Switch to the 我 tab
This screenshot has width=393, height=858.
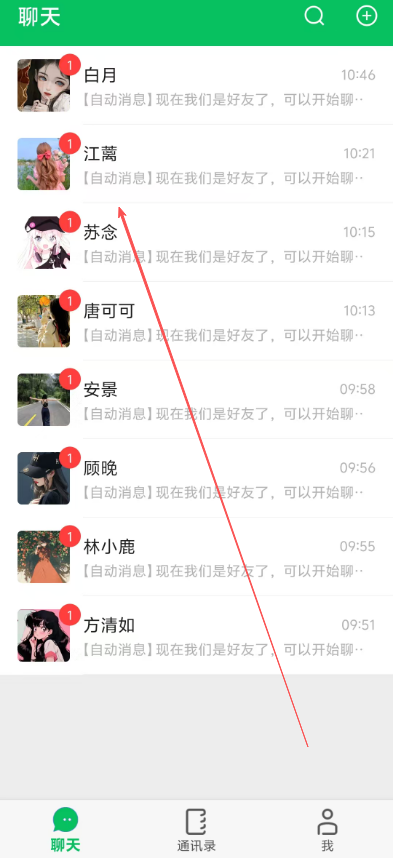pos(327,829)
